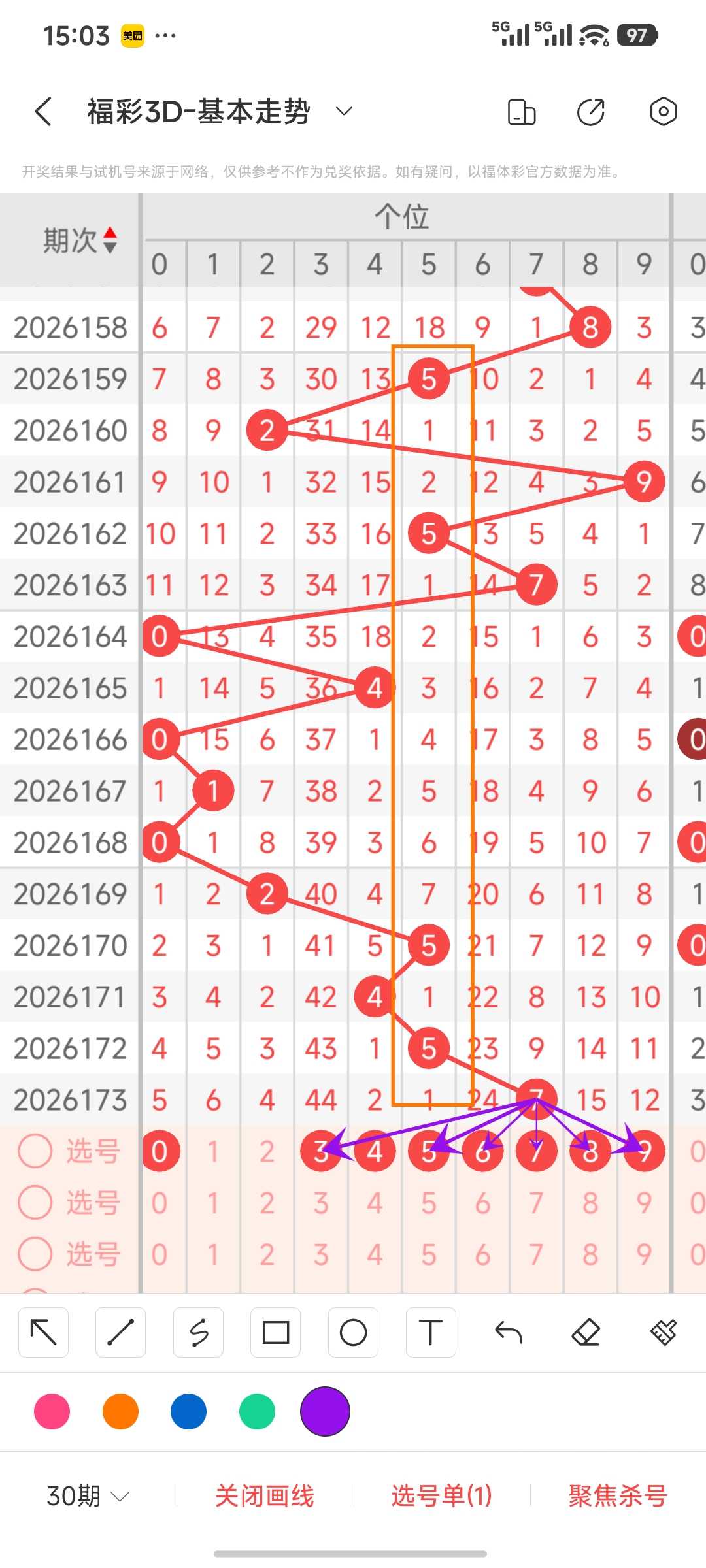
Task: Pick the blue color swatch
Action: point(188,1411)
